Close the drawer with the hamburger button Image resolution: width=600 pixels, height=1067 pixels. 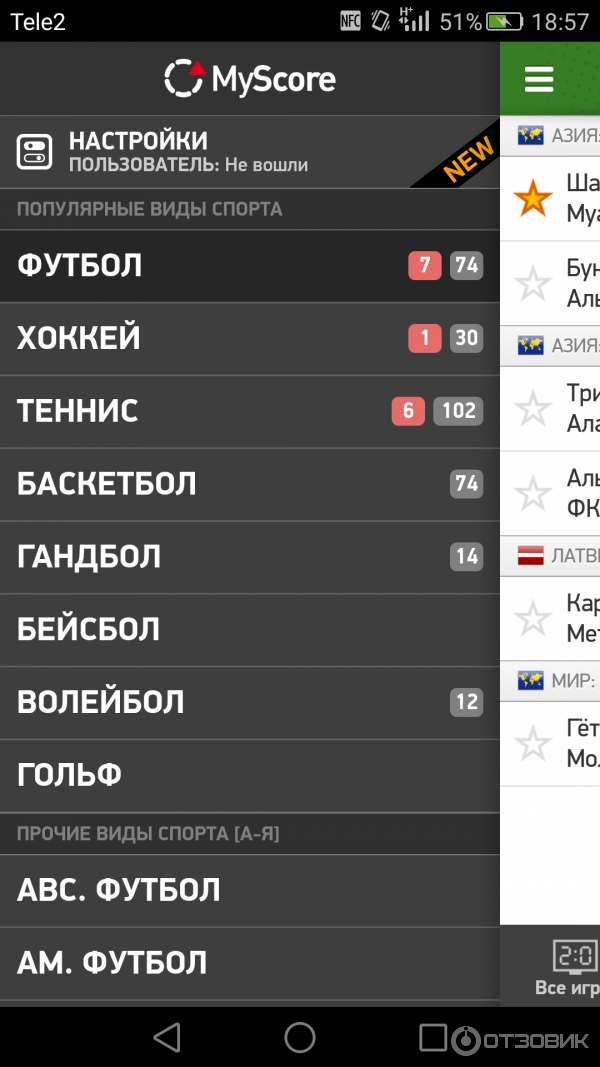pyautogui.click(x=539, y=79)
